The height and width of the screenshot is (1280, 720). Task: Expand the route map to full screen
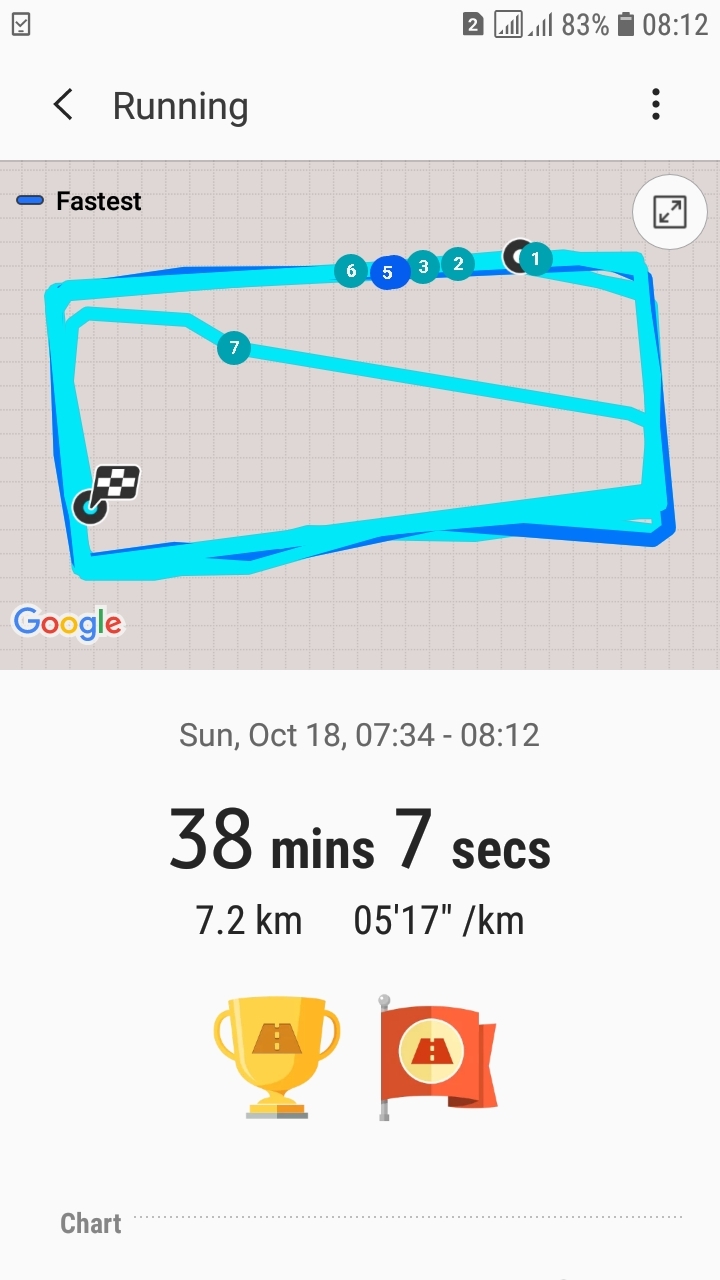[669, 212]
